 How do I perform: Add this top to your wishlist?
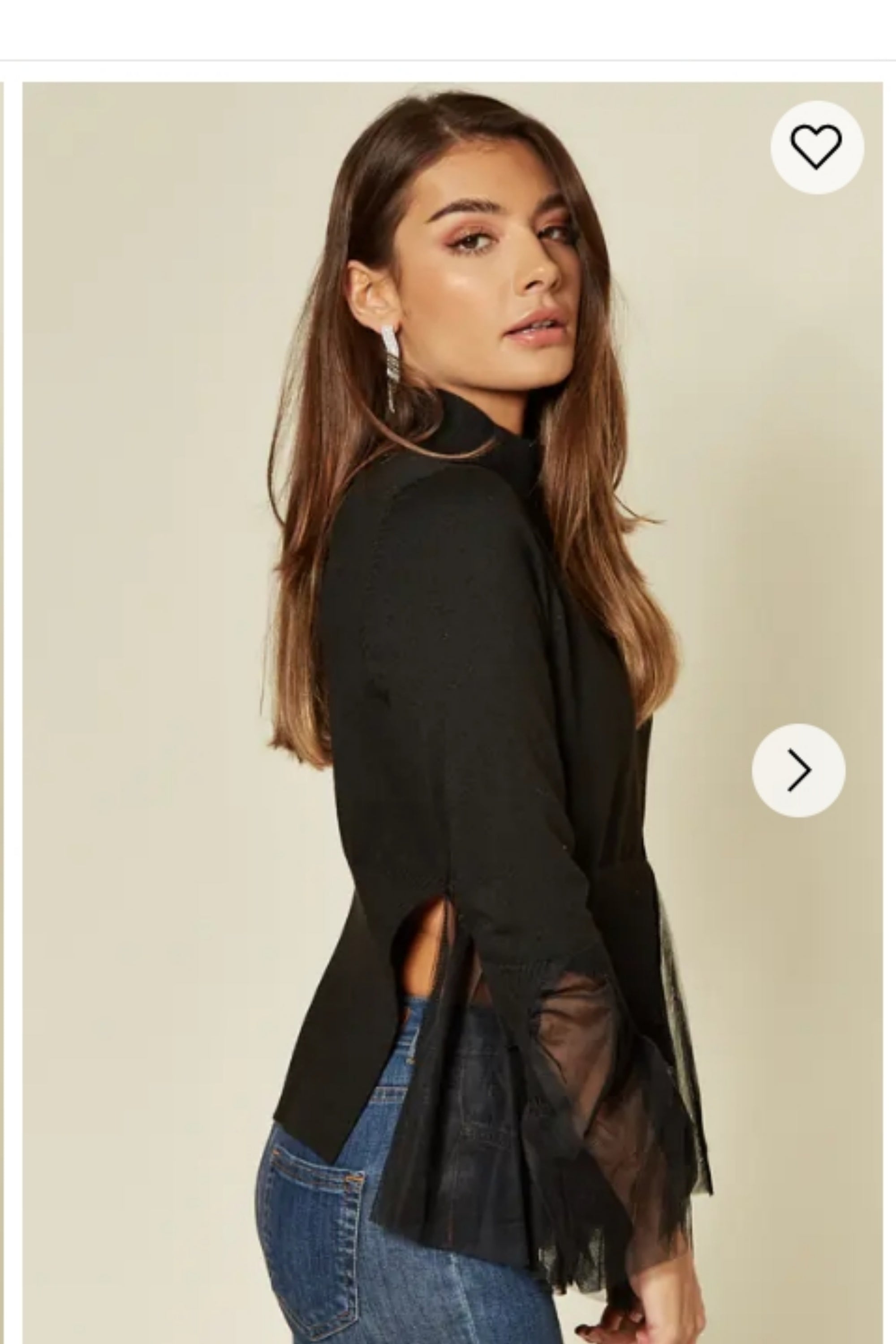pos(817,147)
